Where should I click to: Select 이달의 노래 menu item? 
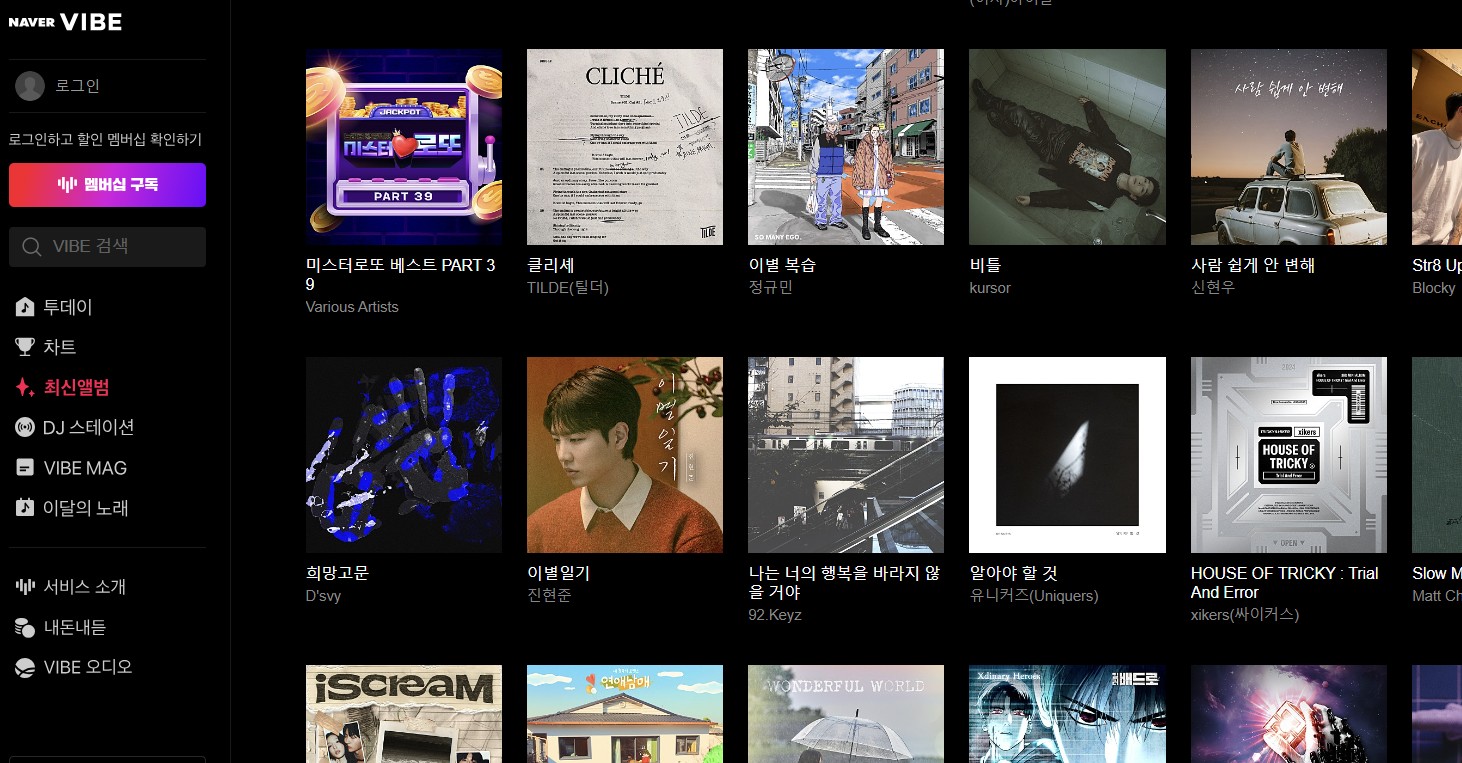click(85, 508)
